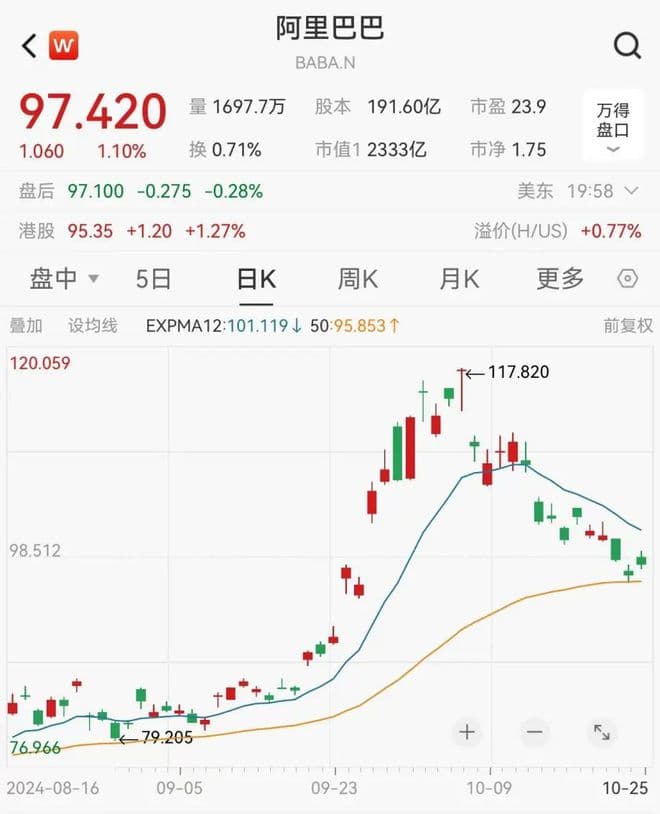Change the 前复权 adjustment mode
Image resolution: width=660 pixels, height=814 pixels.
(627, 326)
